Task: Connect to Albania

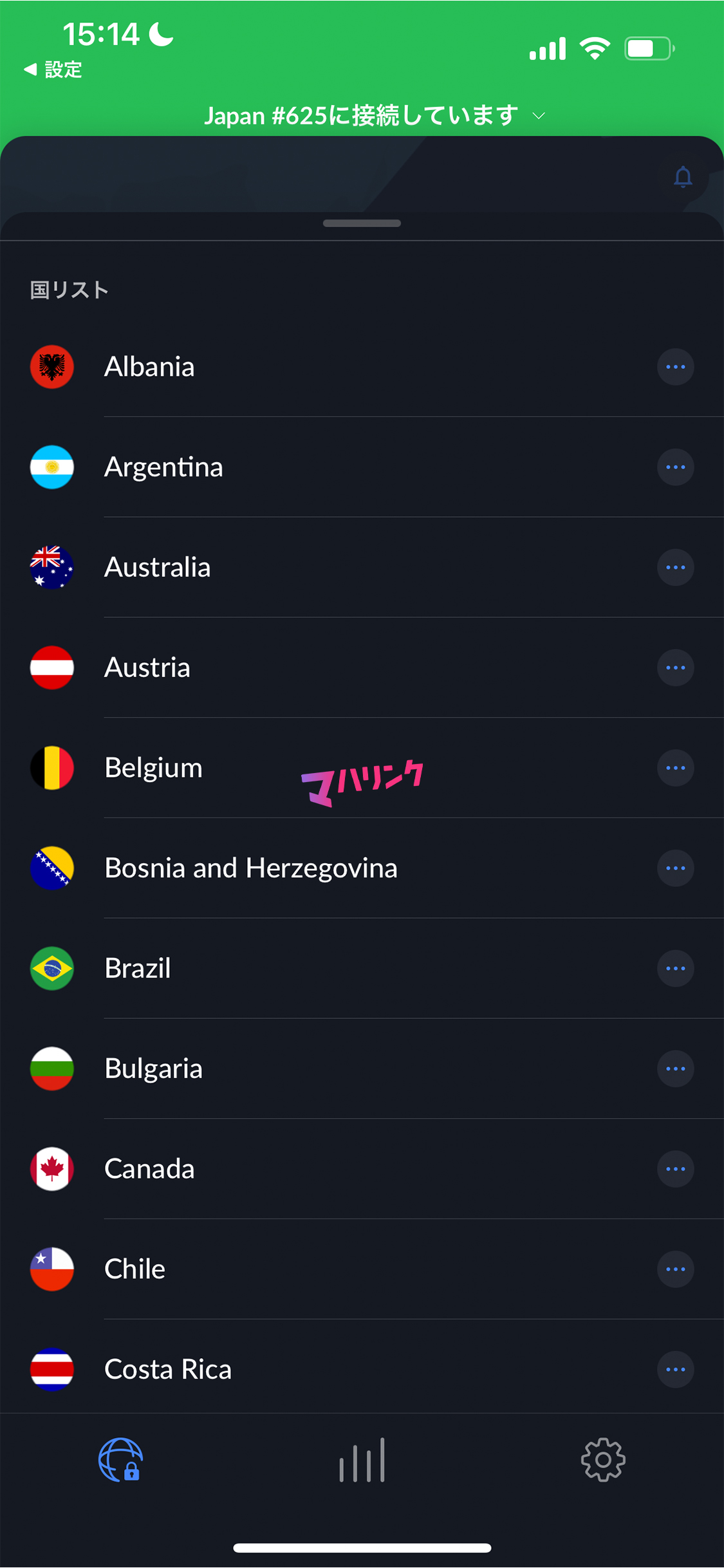Action: (x=362, y=367)
